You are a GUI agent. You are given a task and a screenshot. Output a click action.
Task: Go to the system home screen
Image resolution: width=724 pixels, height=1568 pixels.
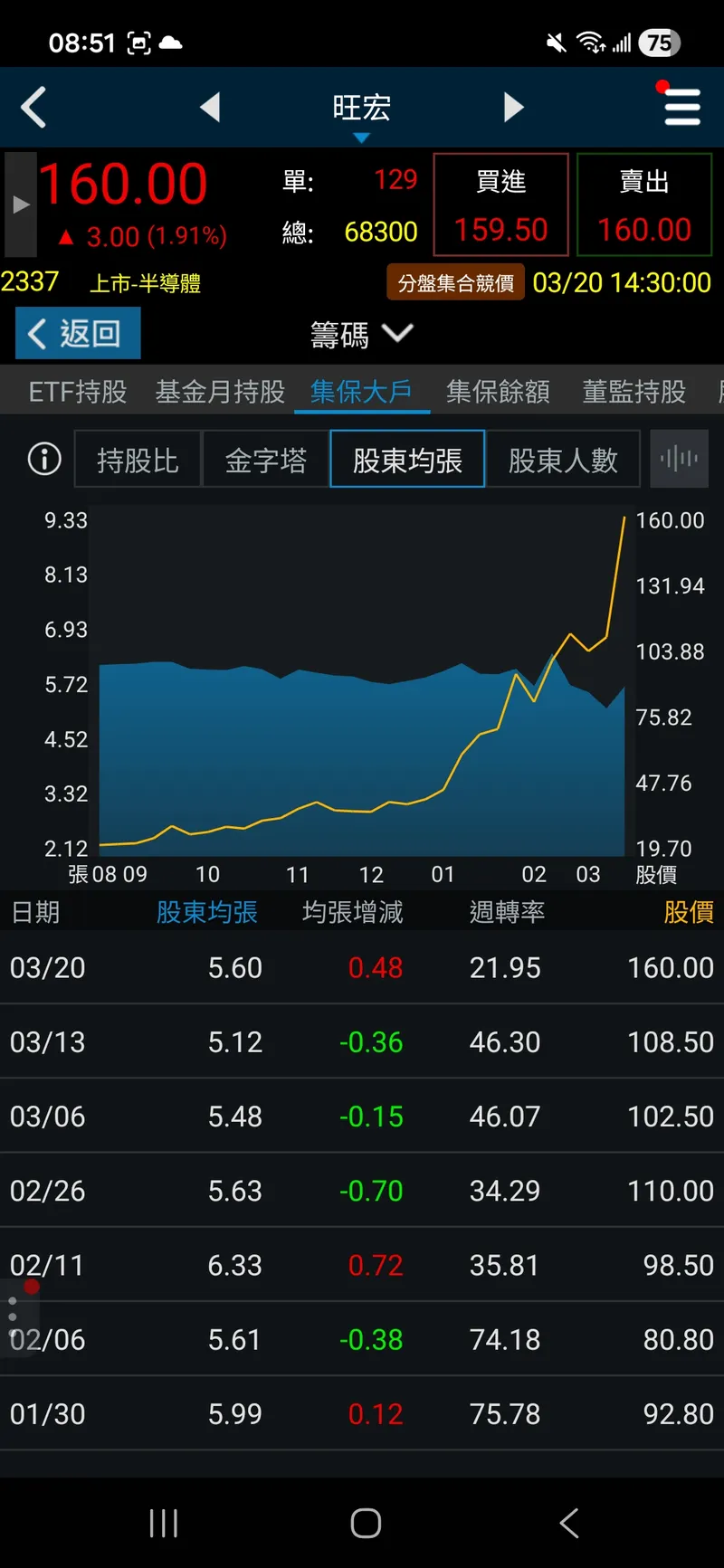365,1524
